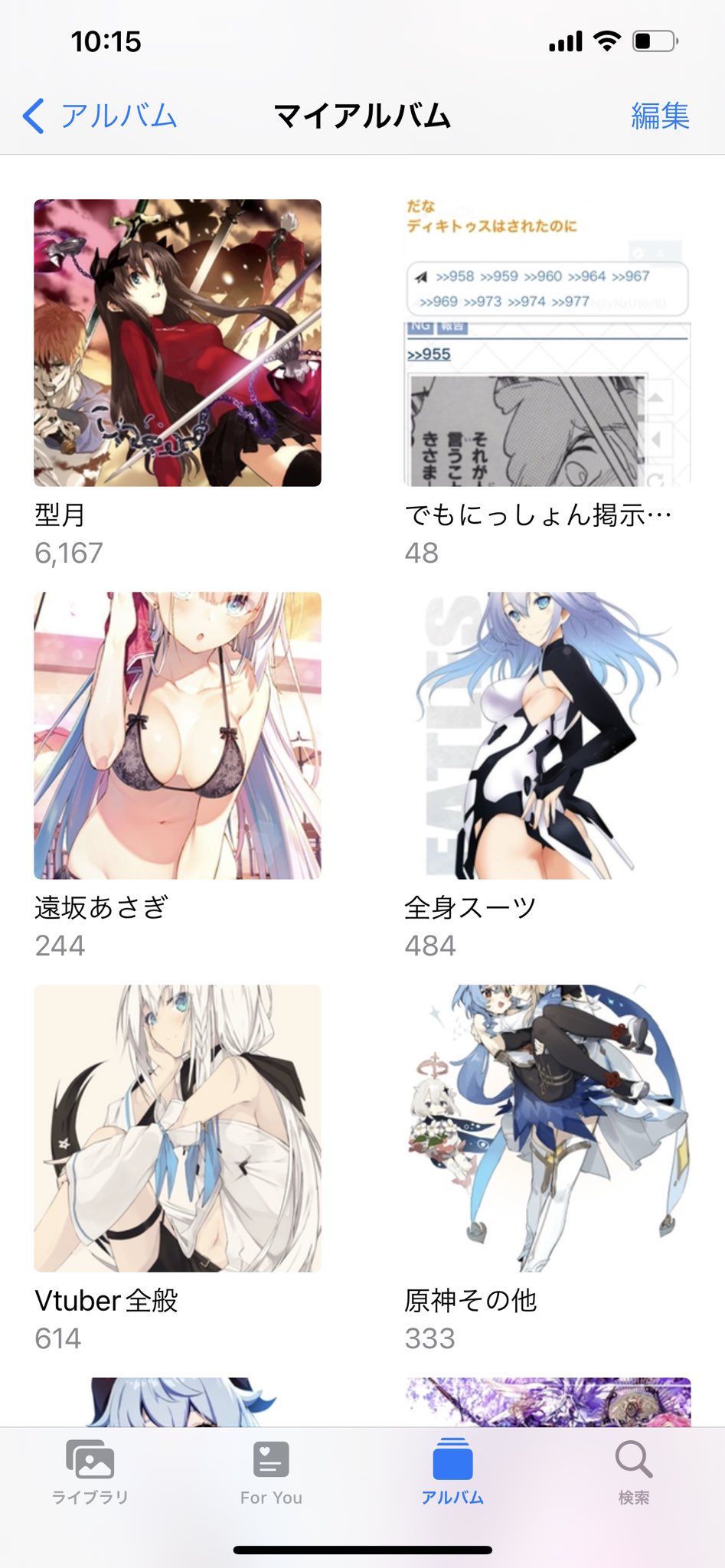Open the 全身スーツ album
This screenshot has width=725, height=1568.
click(547, 736)
